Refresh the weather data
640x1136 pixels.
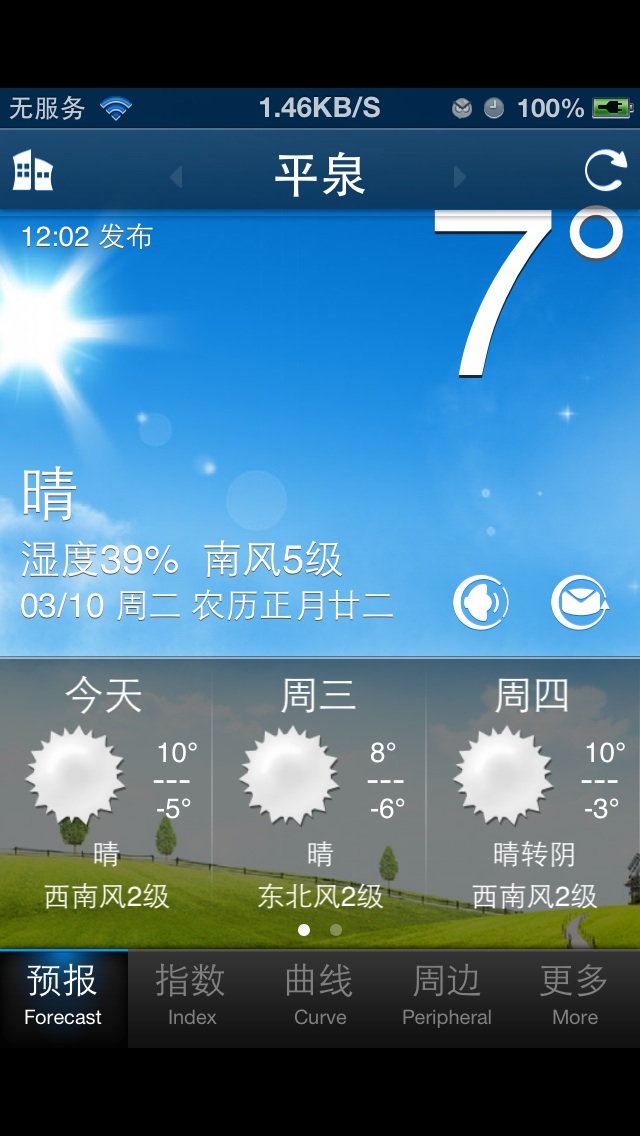click(x=605, y=171)
